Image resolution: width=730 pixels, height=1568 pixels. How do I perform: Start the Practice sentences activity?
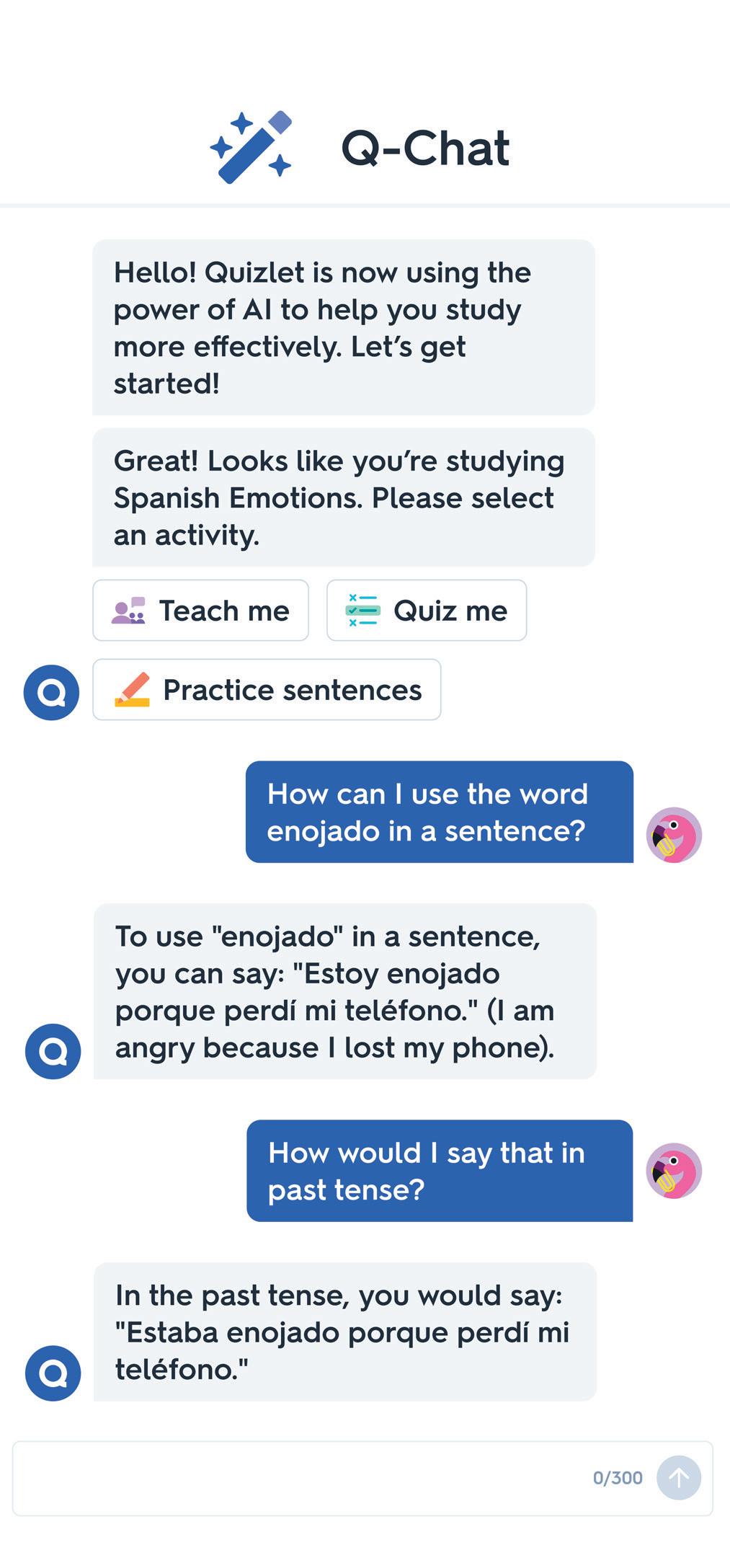tap(267, 690)
